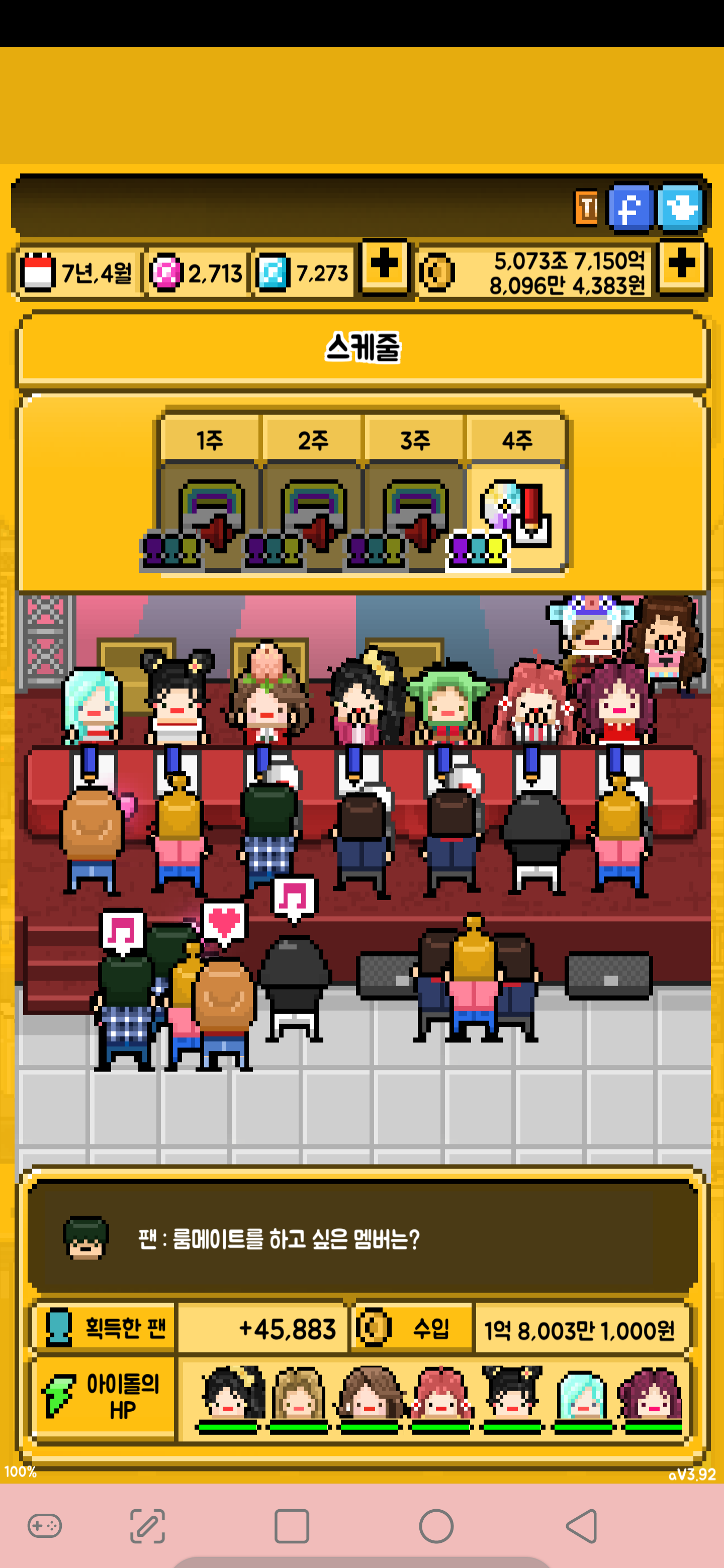Tap the fan question dialog box
The width and height of the screenshot is (724, 1568).
(x=363, y=1239)
